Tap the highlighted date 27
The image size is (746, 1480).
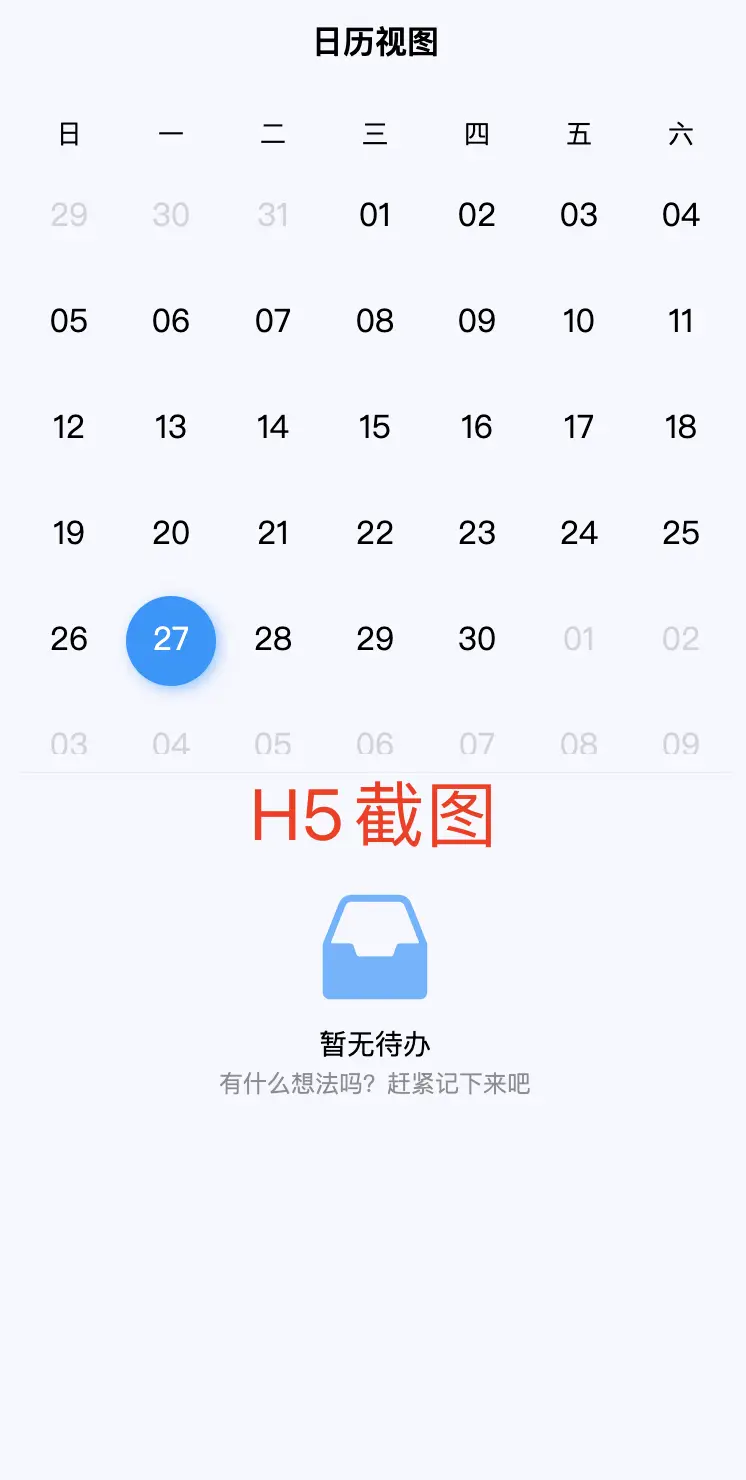pyautogui.click(x=170, y=640)
